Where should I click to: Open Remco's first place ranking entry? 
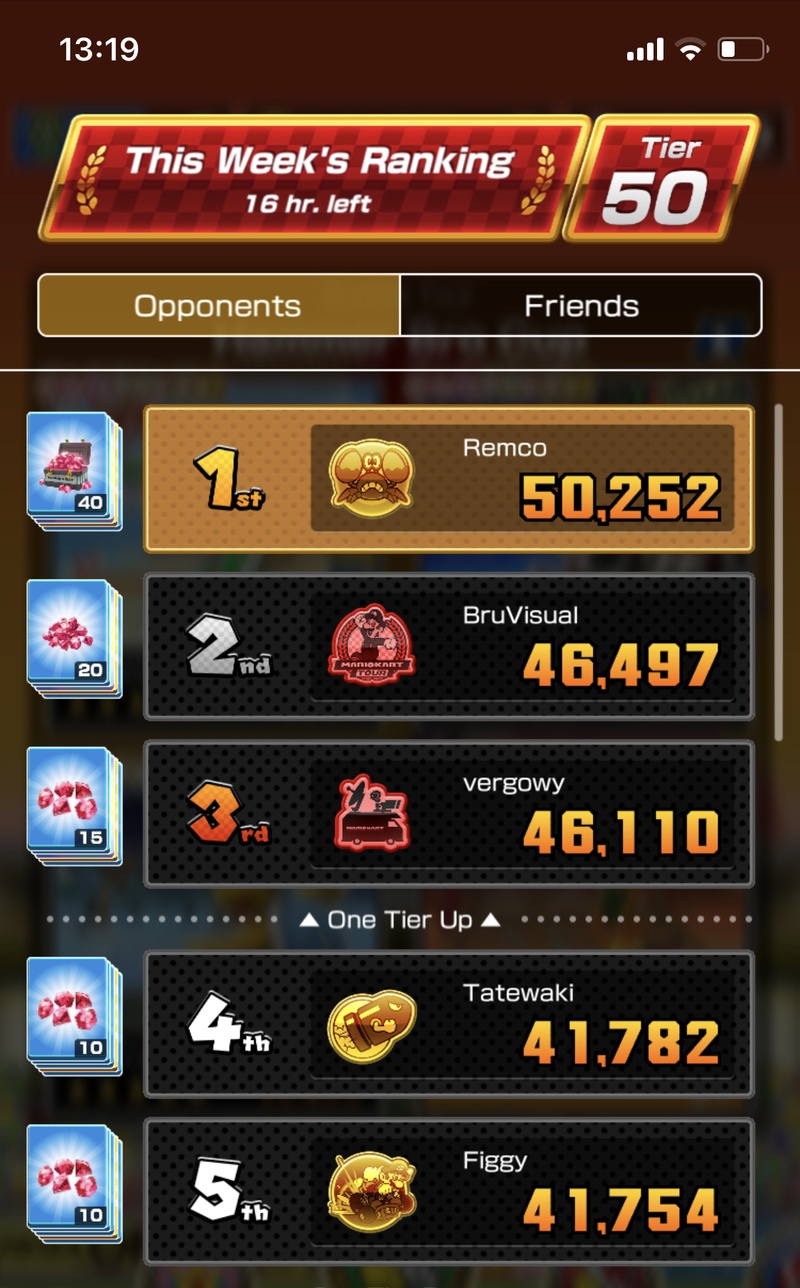449,479
